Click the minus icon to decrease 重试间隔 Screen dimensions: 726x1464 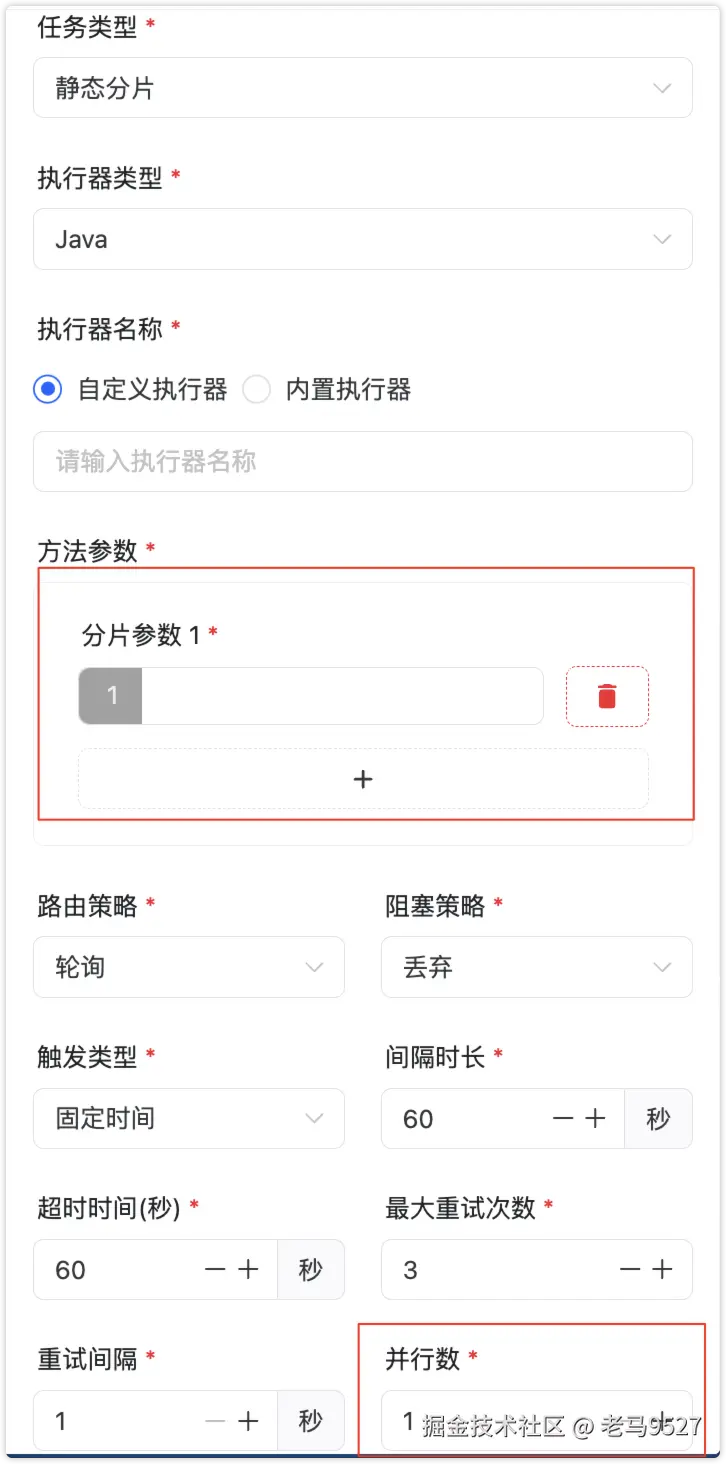(x=214, y=1420)
